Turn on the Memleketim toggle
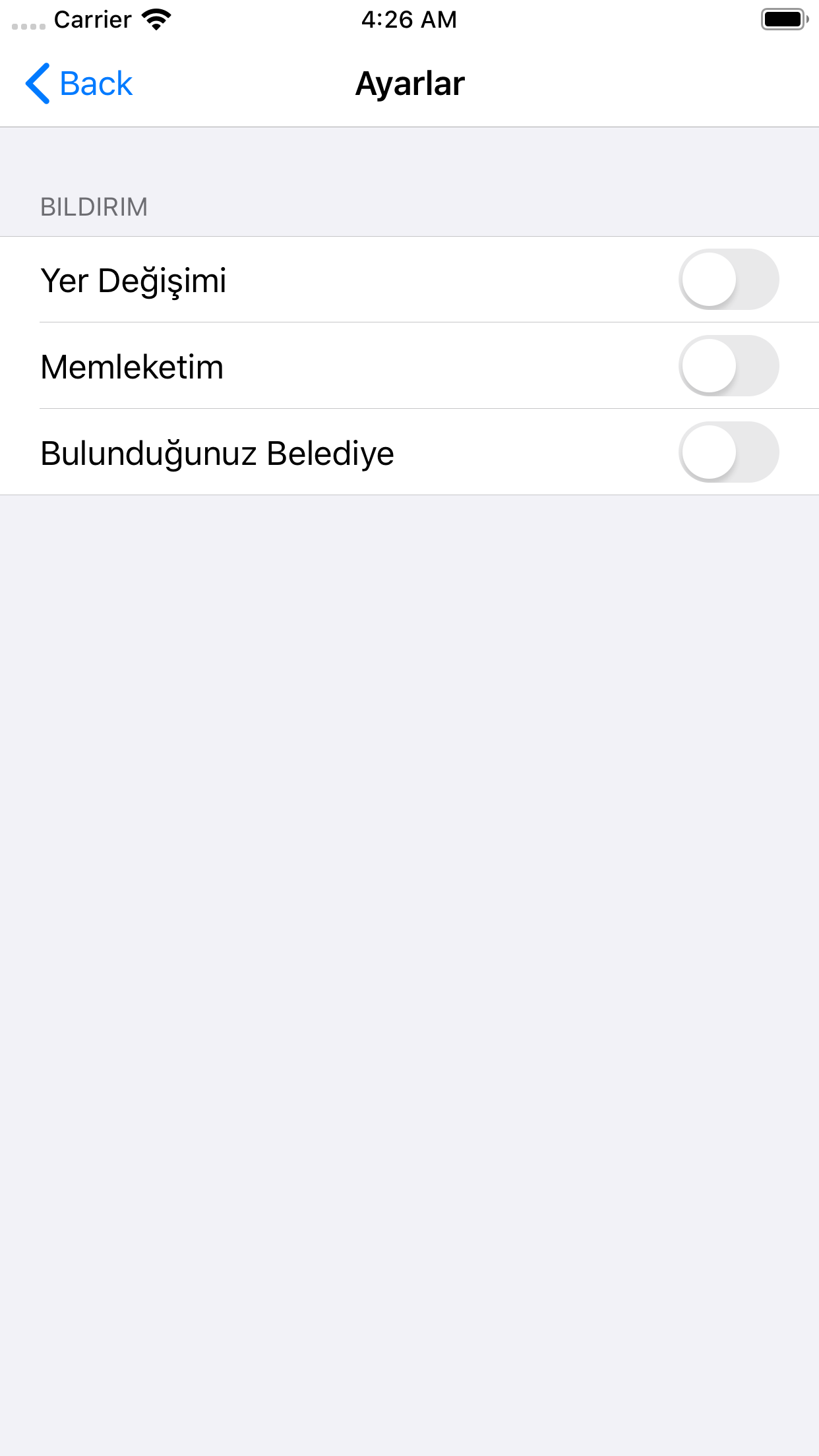Screen dimensions: 819x1456 (729, 366)
